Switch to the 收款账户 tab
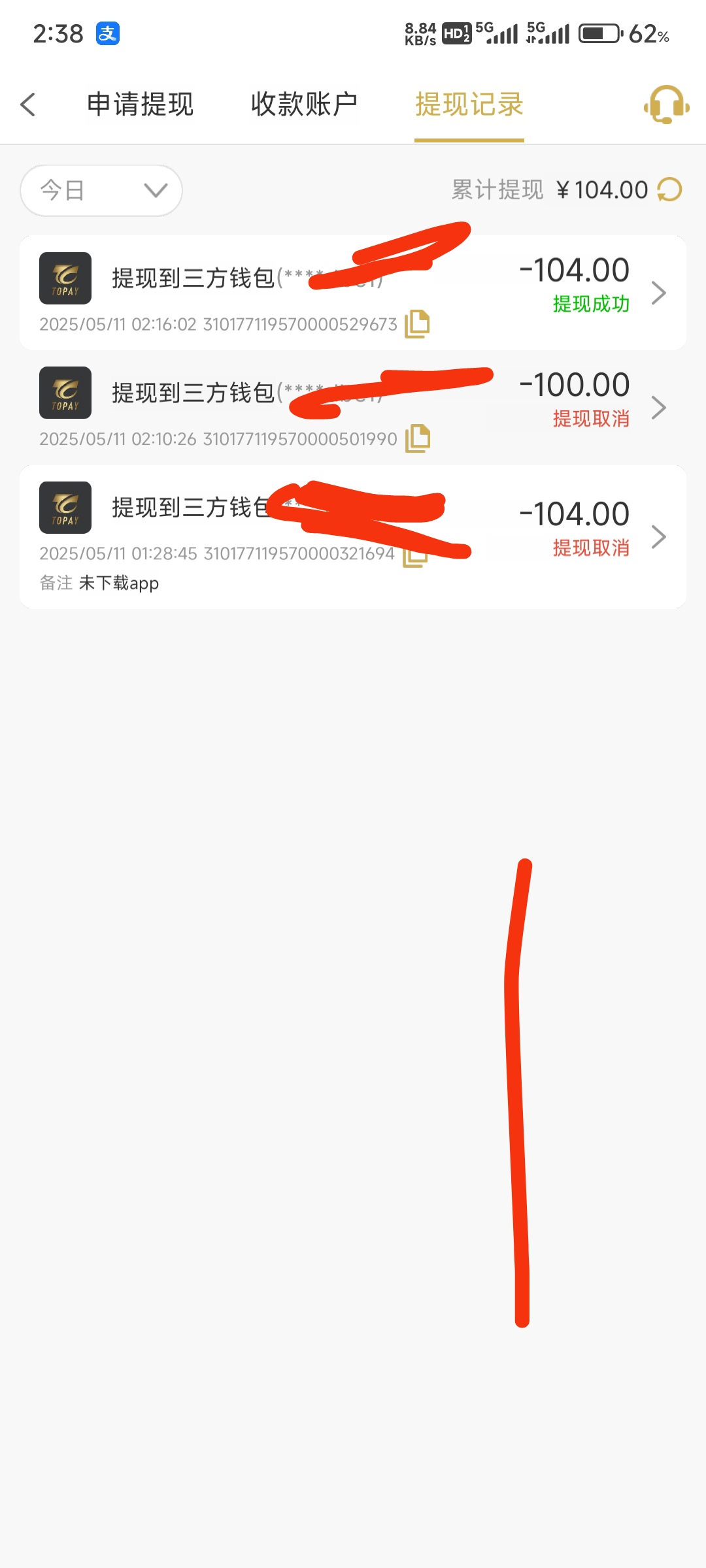Viewport: 706px width, 1568px height. [304, 105]
